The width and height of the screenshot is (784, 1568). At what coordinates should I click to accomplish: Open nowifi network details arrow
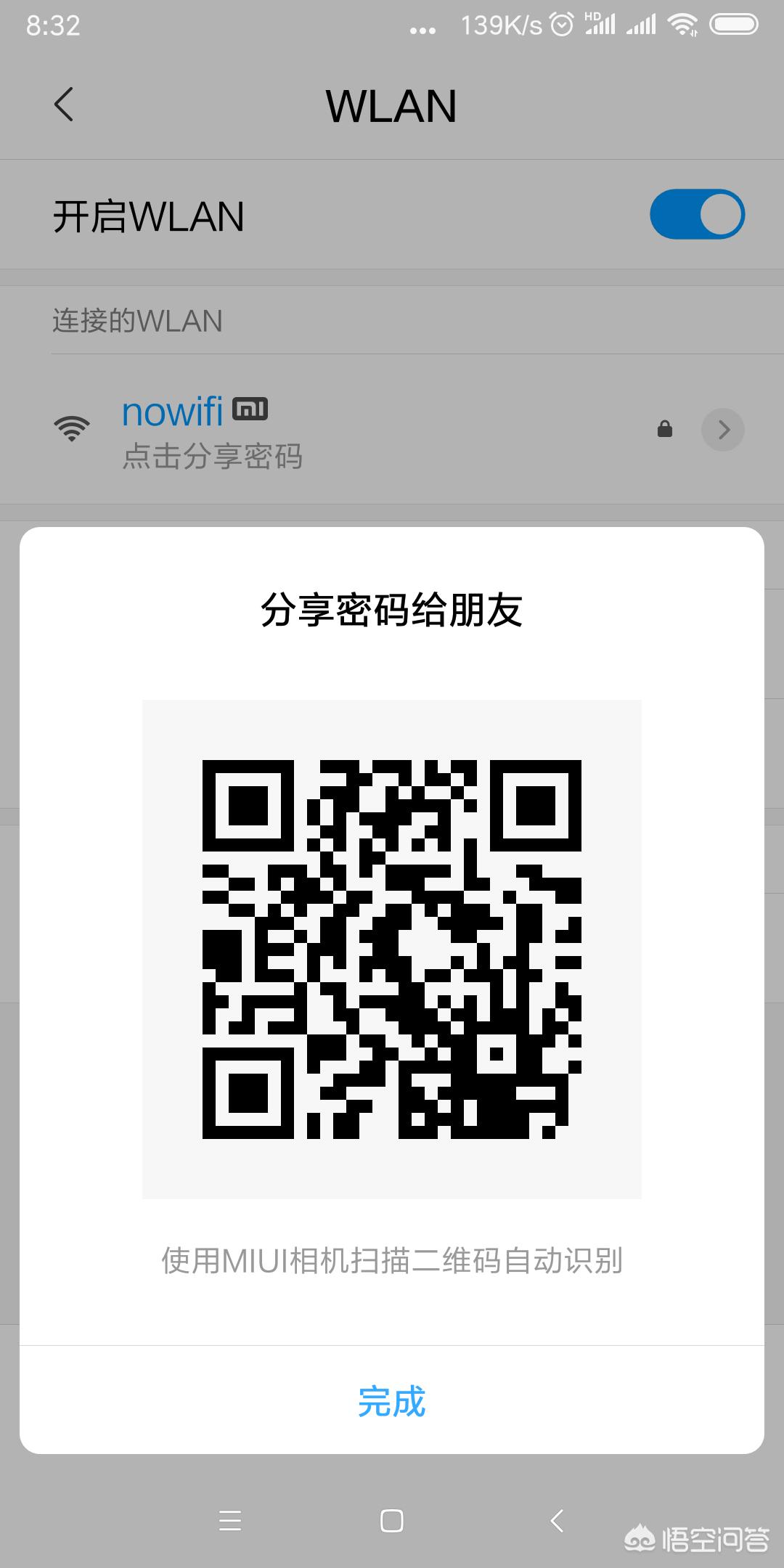[x=722, y=430]
